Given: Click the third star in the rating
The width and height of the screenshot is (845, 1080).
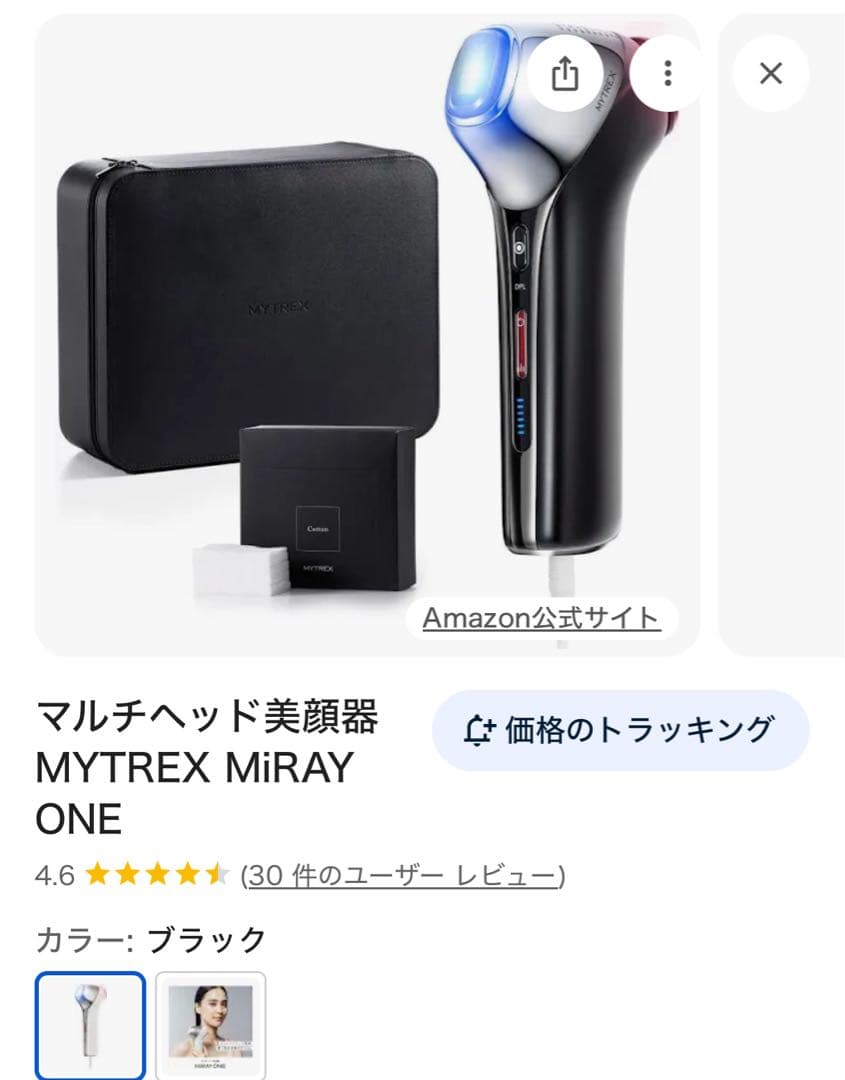Looking at the screenshot, I should point(156,877).
